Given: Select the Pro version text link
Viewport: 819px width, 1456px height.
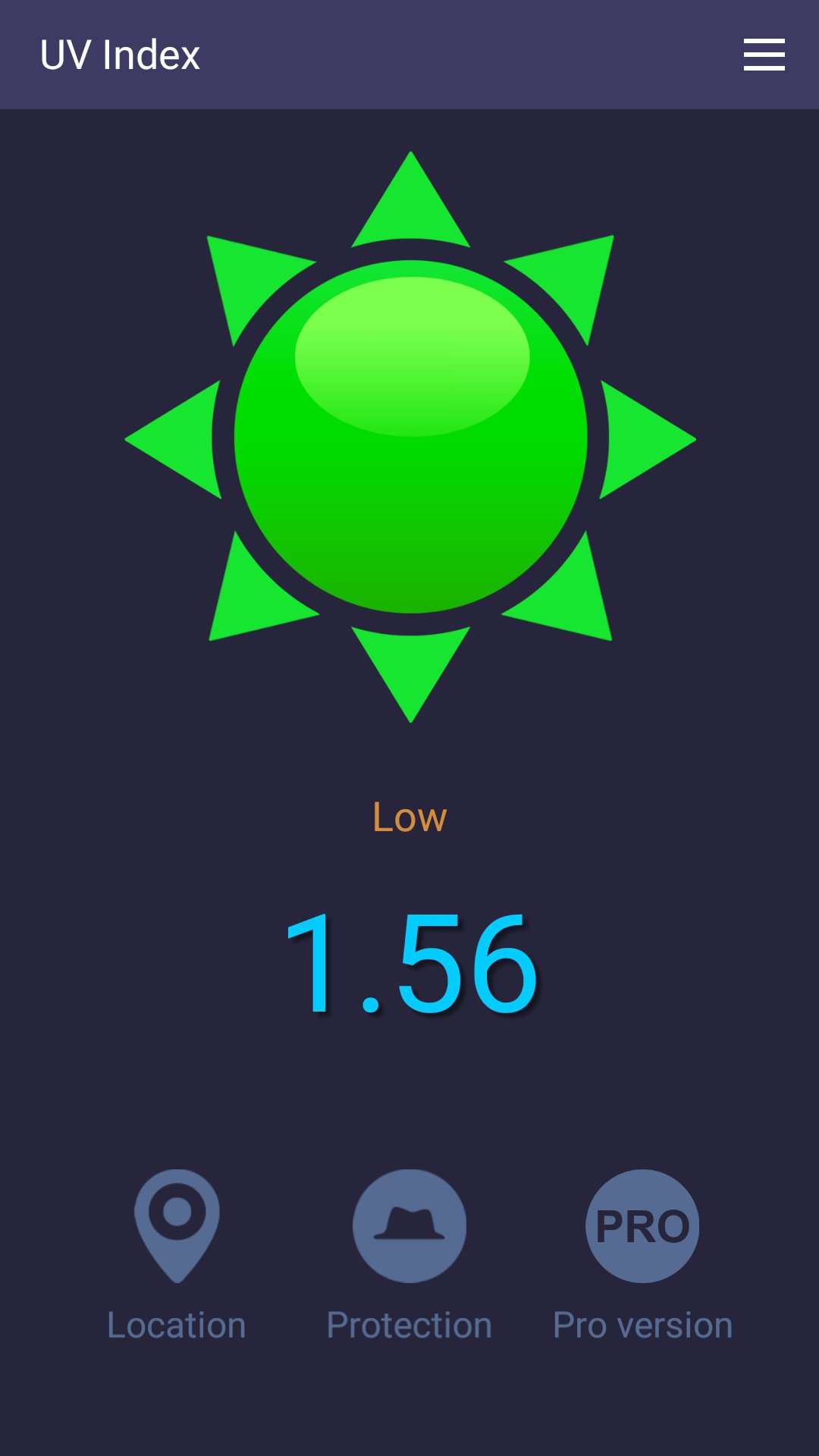Looking at the screenshot, I should pyautogui.click(x=642, y=1326).
